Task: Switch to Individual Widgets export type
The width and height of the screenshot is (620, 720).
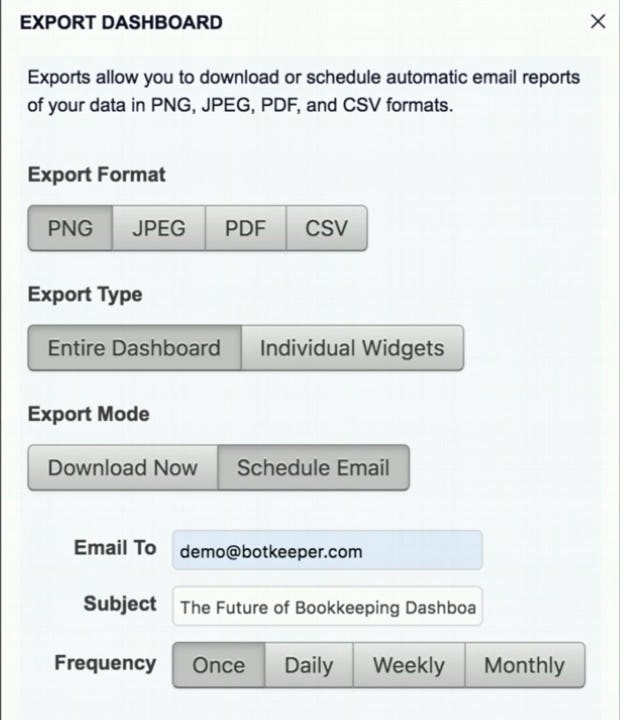Action: 352,348
